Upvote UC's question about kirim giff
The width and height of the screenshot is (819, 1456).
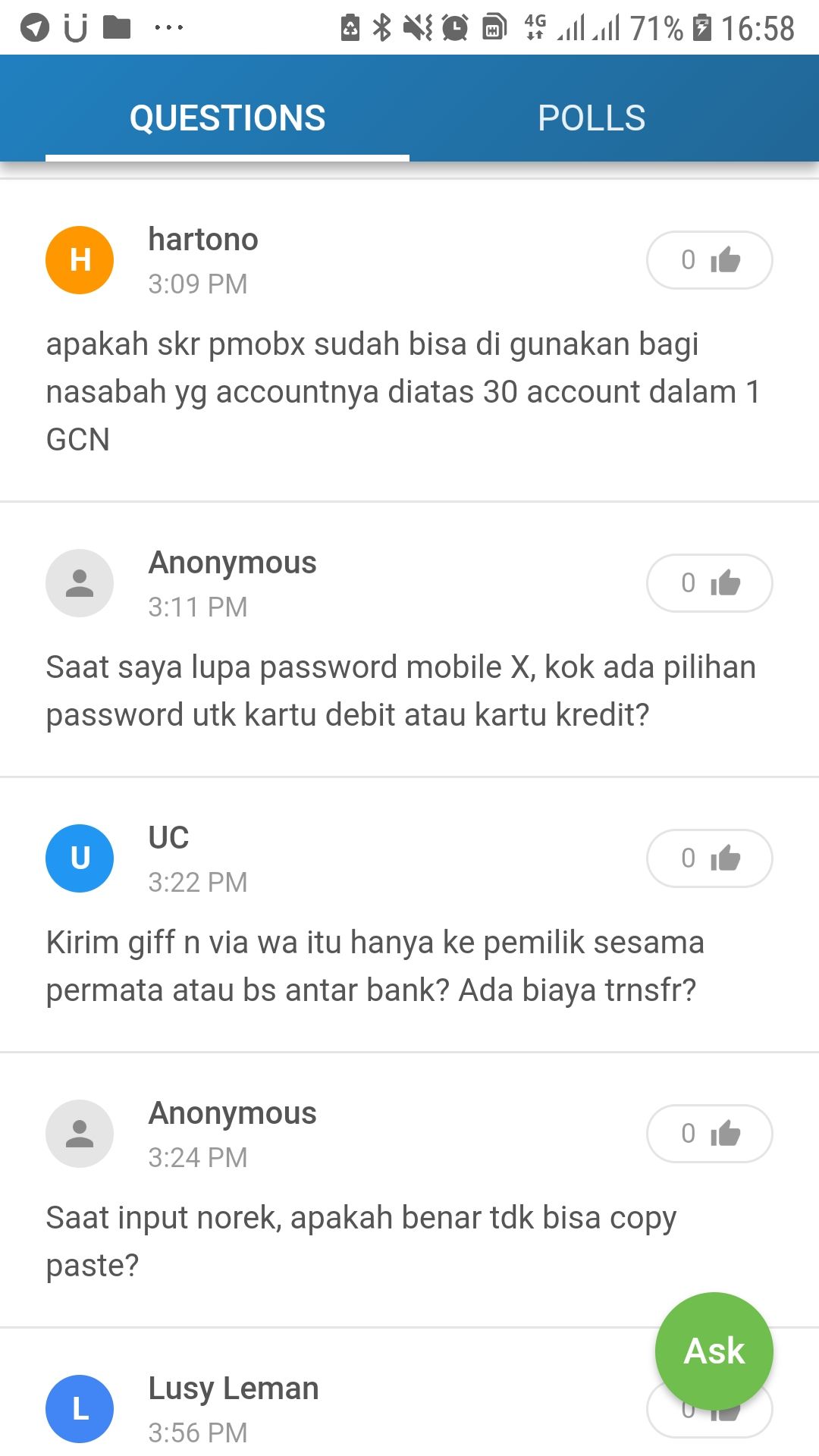click(x=709, y=858)
